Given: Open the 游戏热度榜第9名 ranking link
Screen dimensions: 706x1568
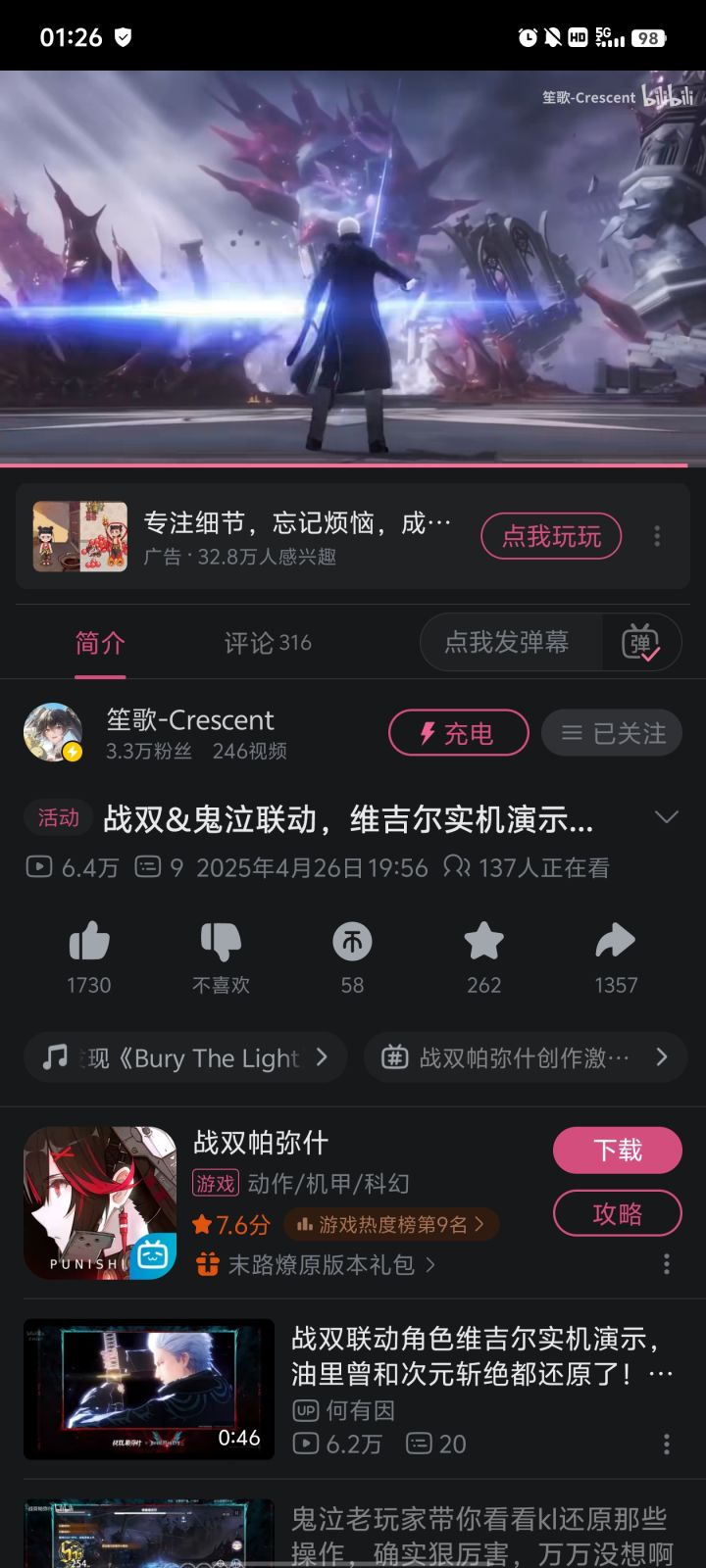Looking at the screenshot, I should [x=391, y=1224].
